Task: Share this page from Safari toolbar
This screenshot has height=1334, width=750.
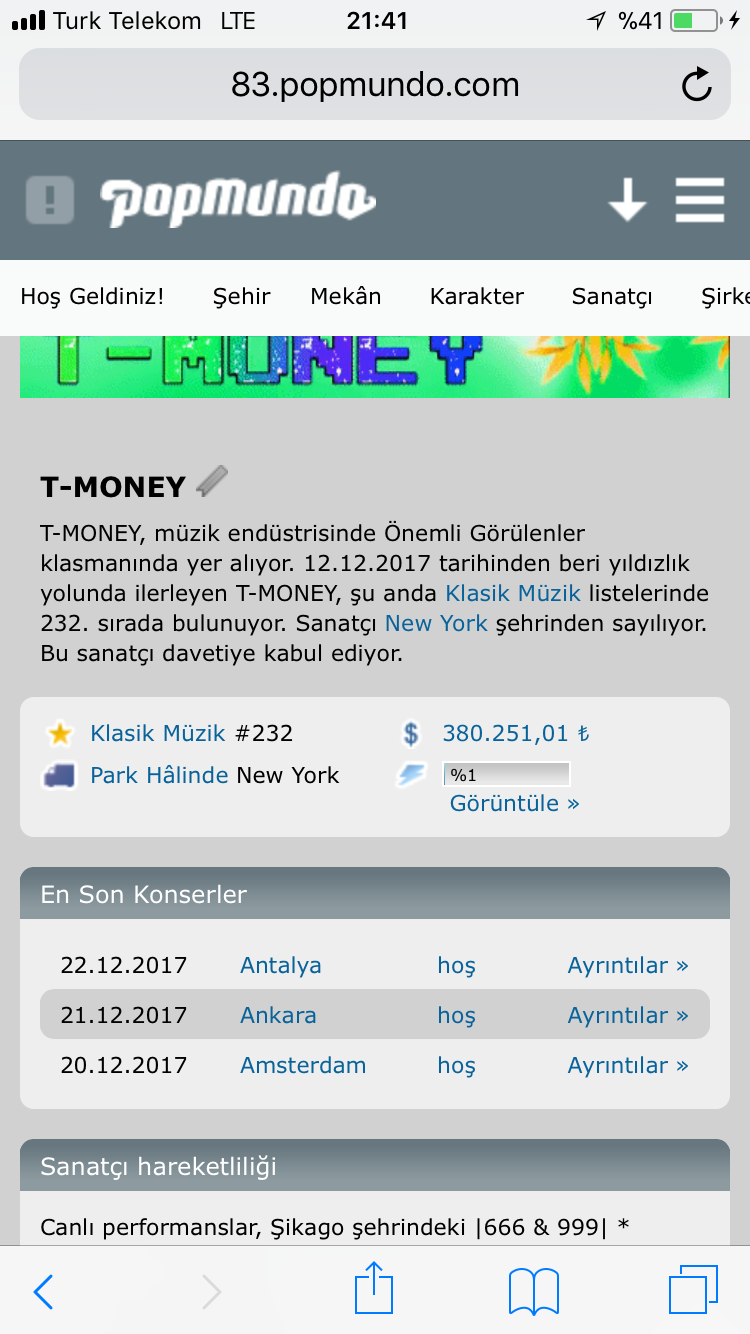Action: (374, 1290)
